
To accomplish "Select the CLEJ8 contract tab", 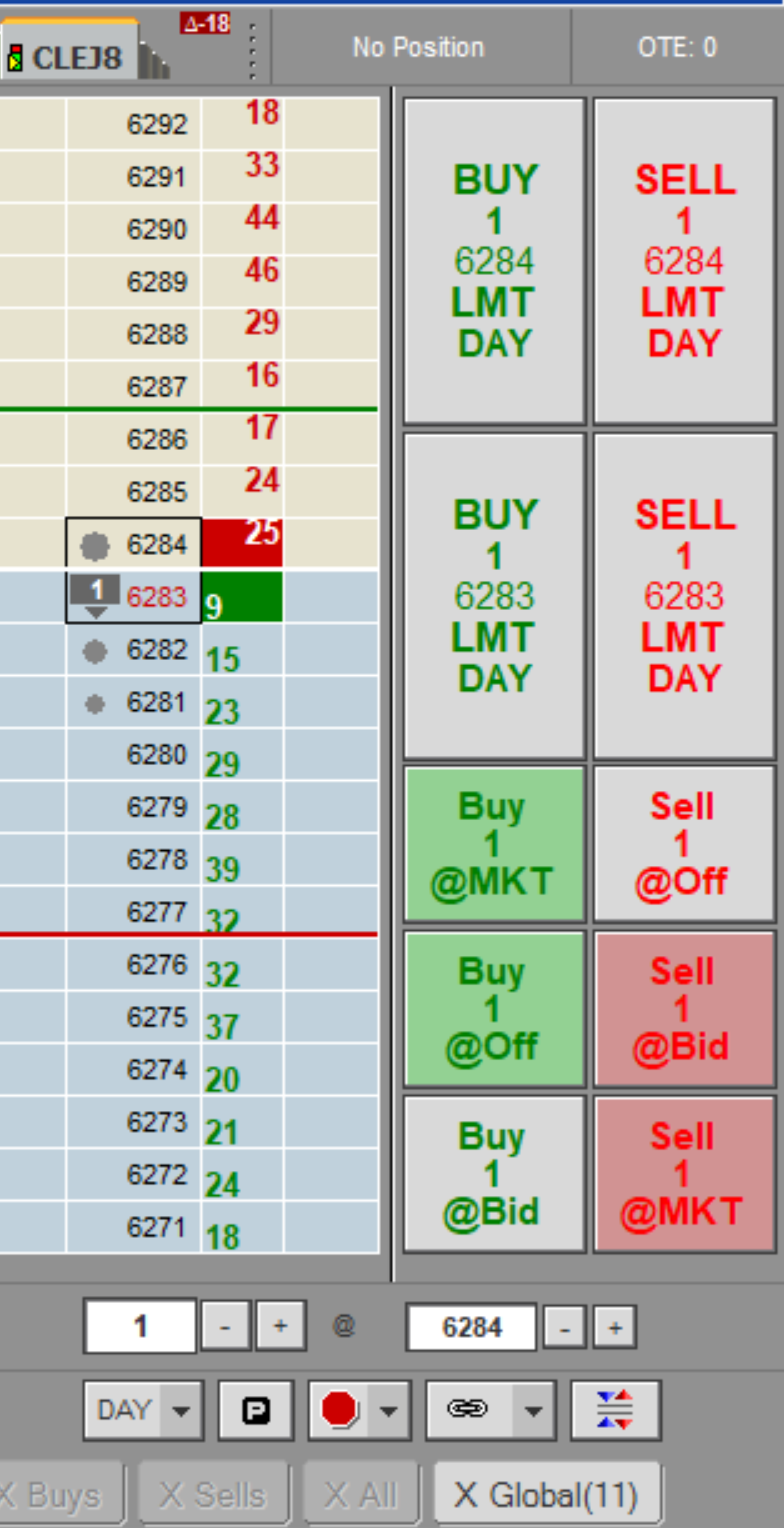I will pos(70,55).
